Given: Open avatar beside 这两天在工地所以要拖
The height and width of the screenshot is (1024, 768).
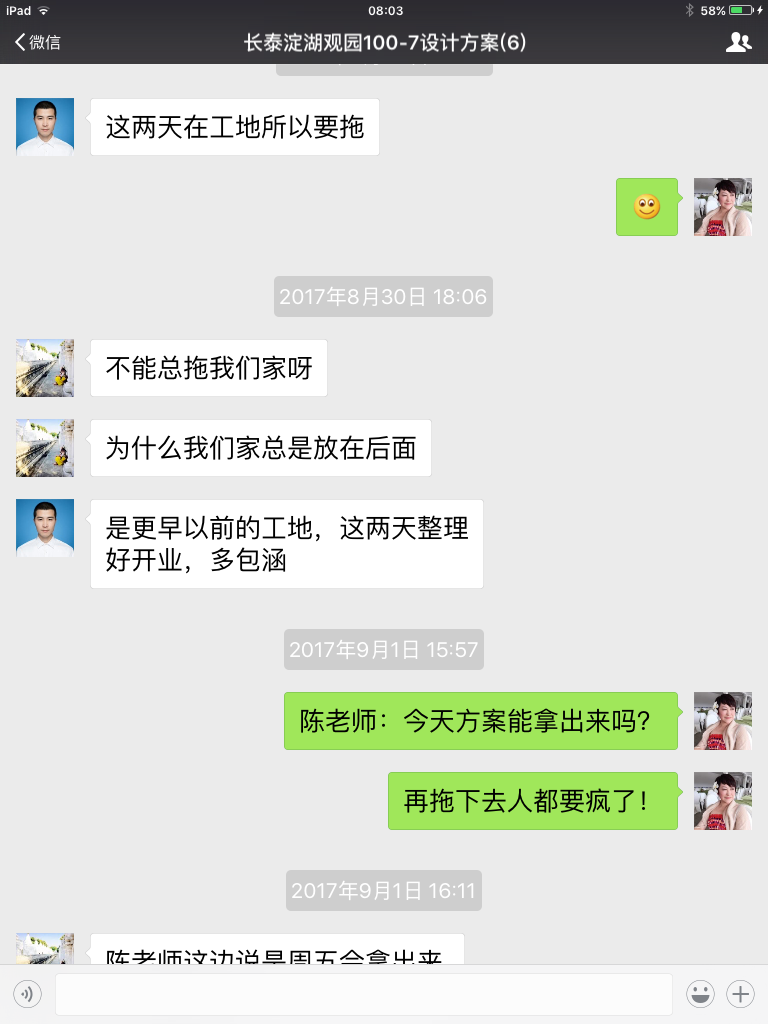Looking at the screenshot, I should (x=45, y=127).
